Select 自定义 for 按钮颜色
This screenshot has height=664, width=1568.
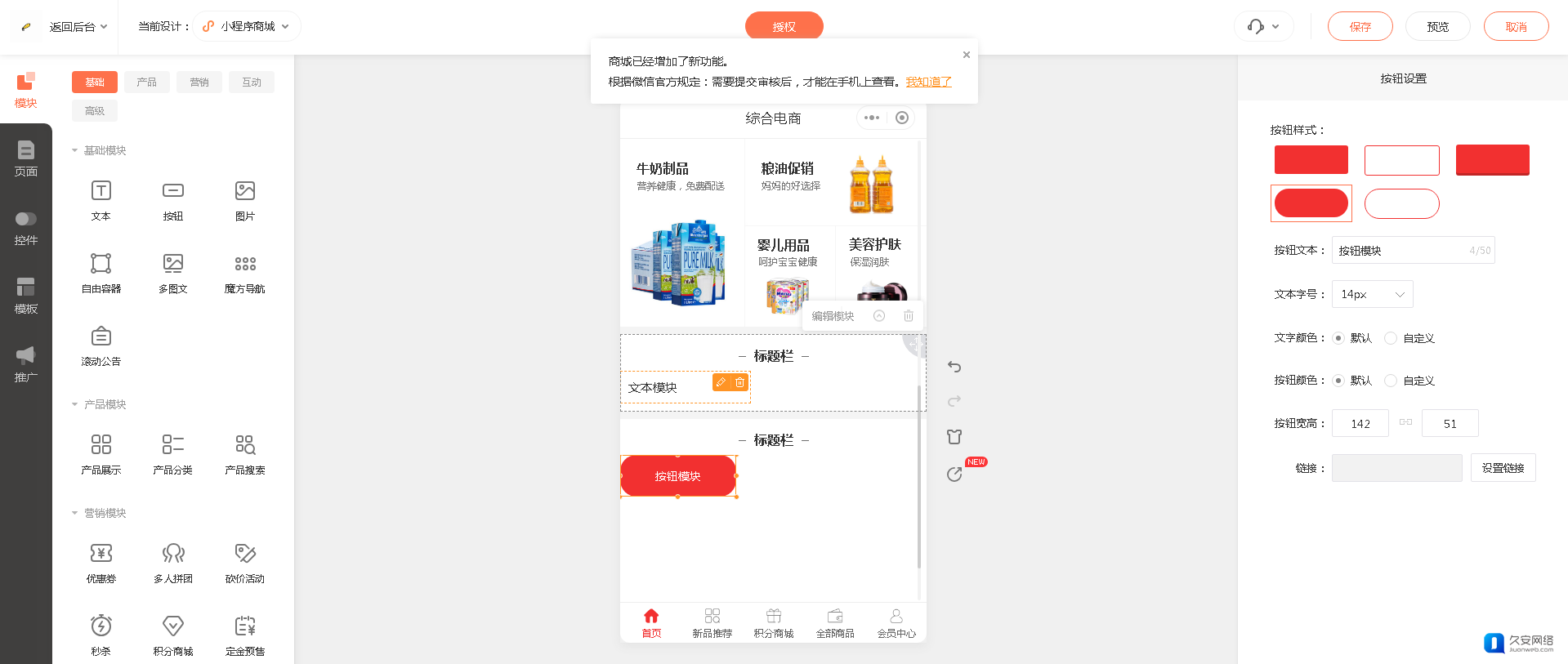pos(1391,381)
